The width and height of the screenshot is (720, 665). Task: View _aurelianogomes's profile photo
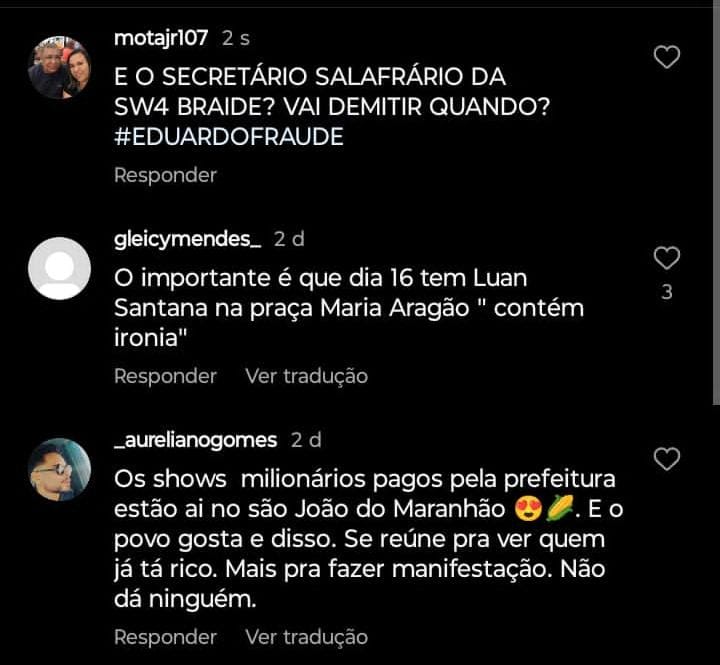point(60,469)
